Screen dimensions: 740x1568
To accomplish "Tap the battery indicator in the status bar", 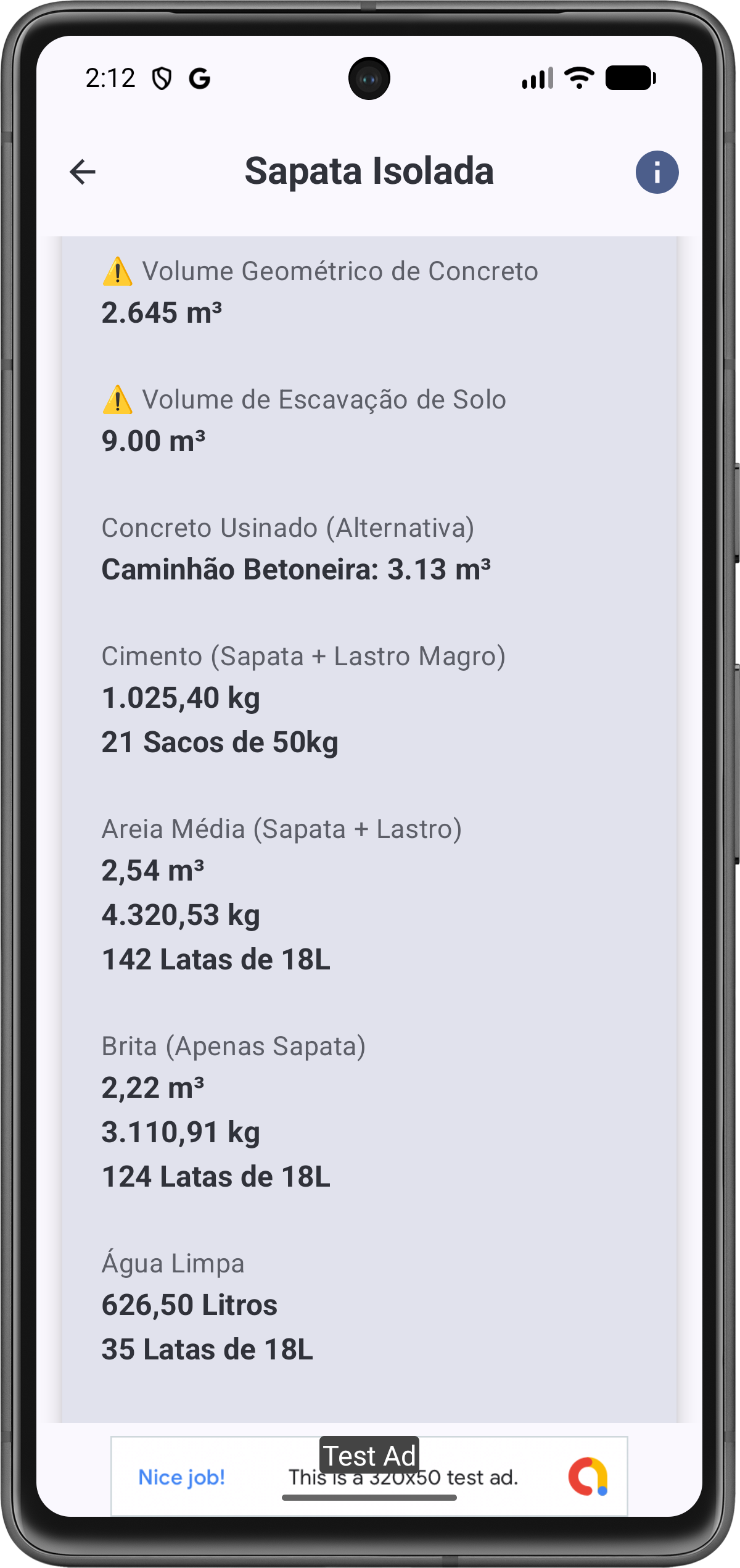I will coord(629,77).
